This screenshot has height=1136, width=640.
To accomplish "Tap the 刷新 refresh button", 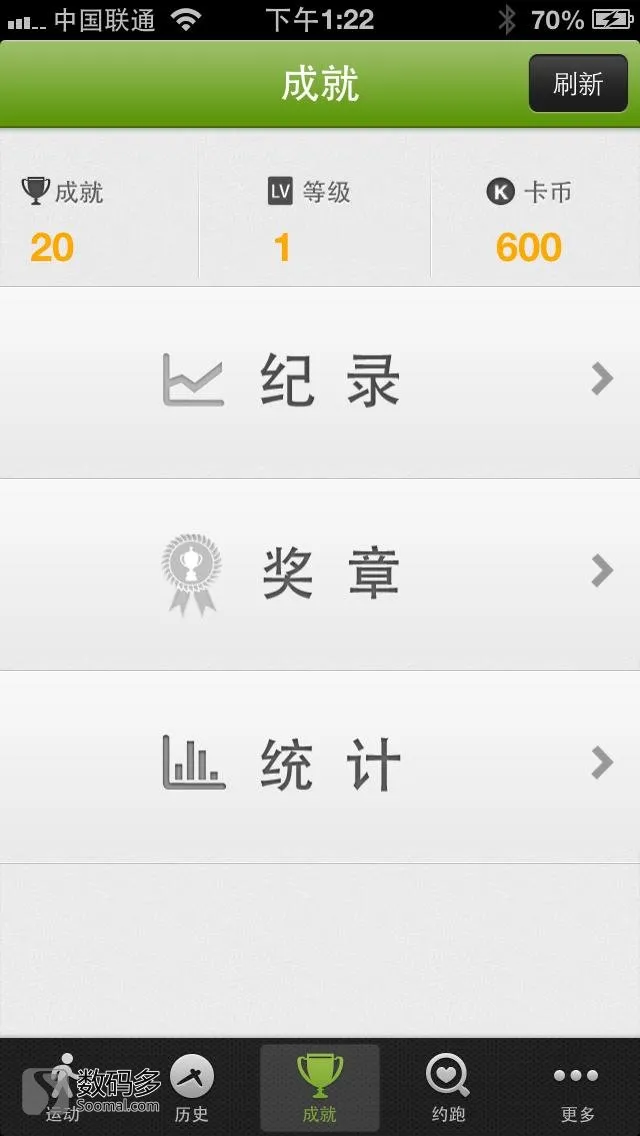I will (x=578, y=83).
